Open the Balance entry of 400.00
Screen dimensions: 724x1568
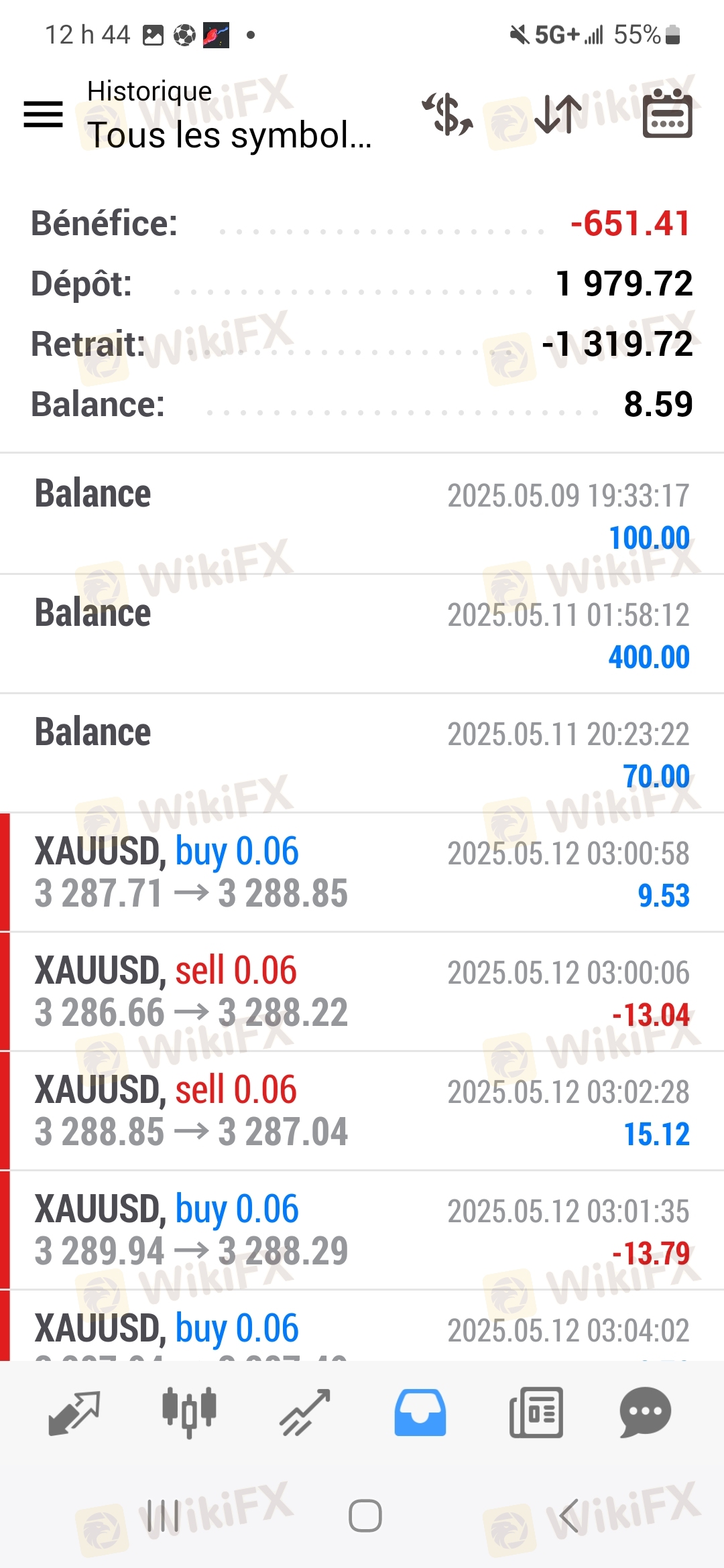[362, 634]
